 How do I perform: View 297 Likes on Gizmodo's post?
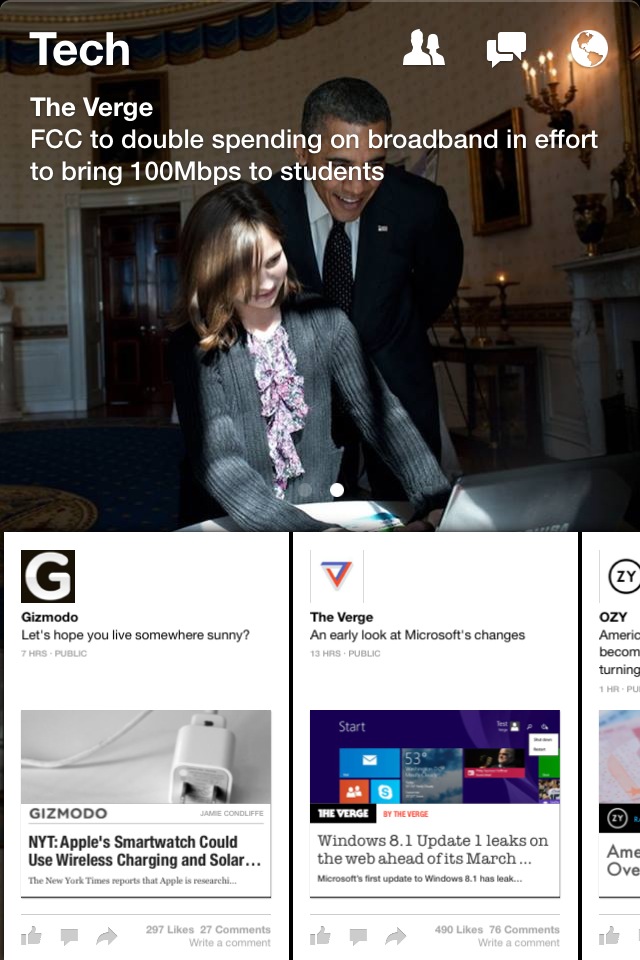click(x=170, y=929)
